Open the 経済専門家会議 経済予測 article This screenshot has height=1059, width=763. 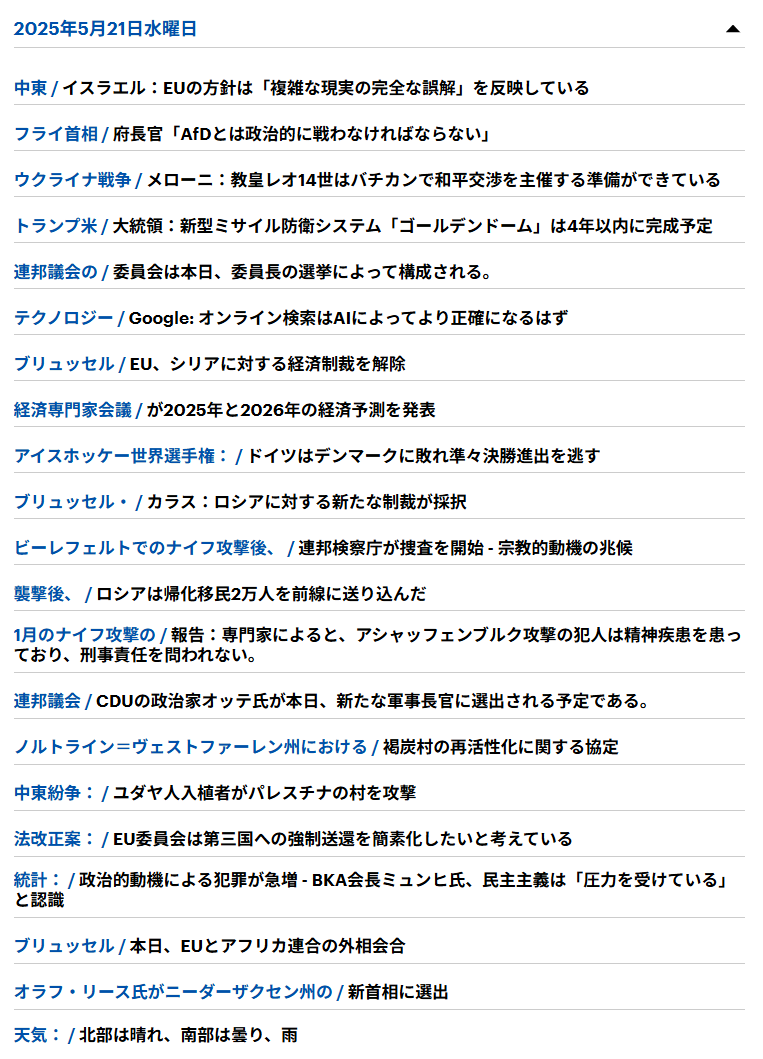[224, 409]
